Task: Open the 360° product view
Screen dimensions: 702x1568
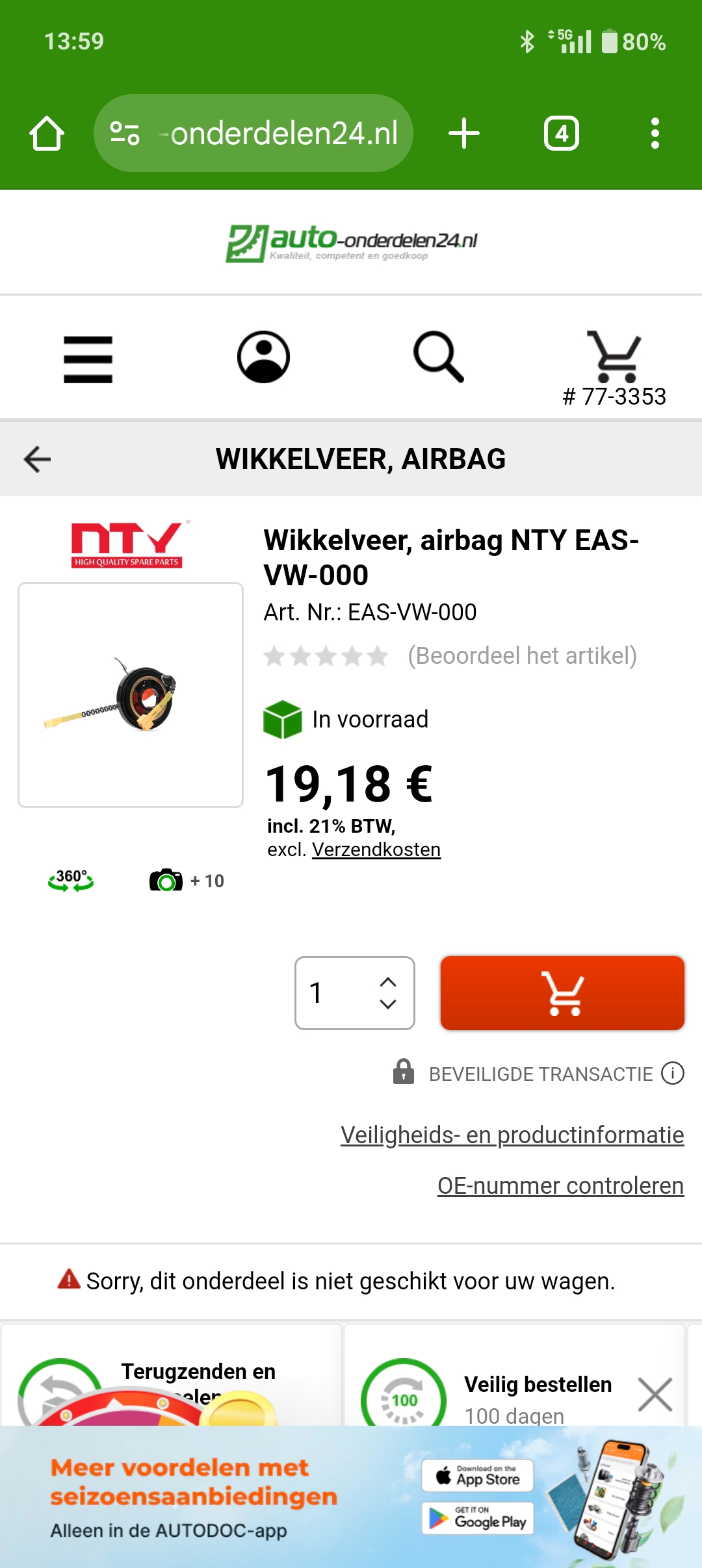Action: tap(71, 880)
